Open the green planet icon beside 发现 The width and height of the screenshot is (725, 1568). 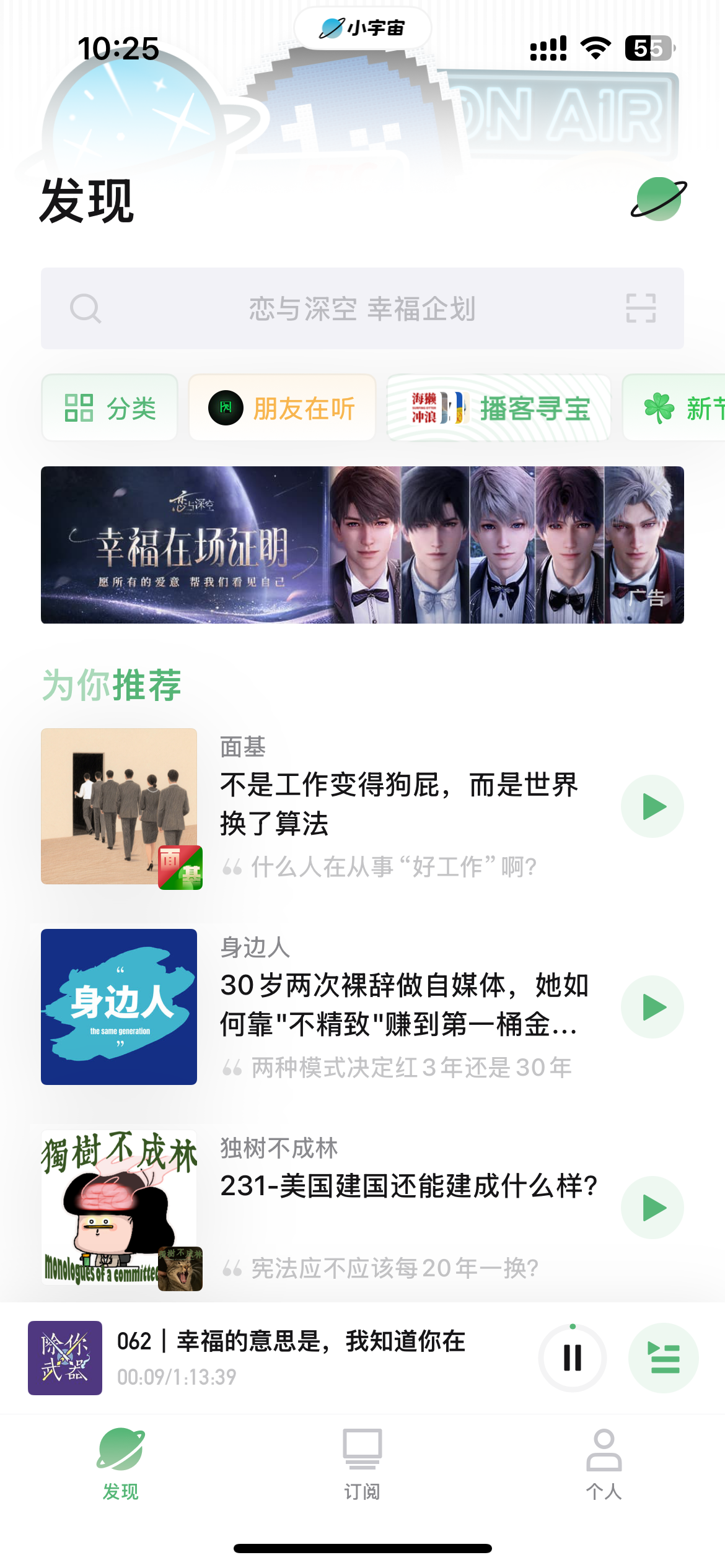coord(658,199)
